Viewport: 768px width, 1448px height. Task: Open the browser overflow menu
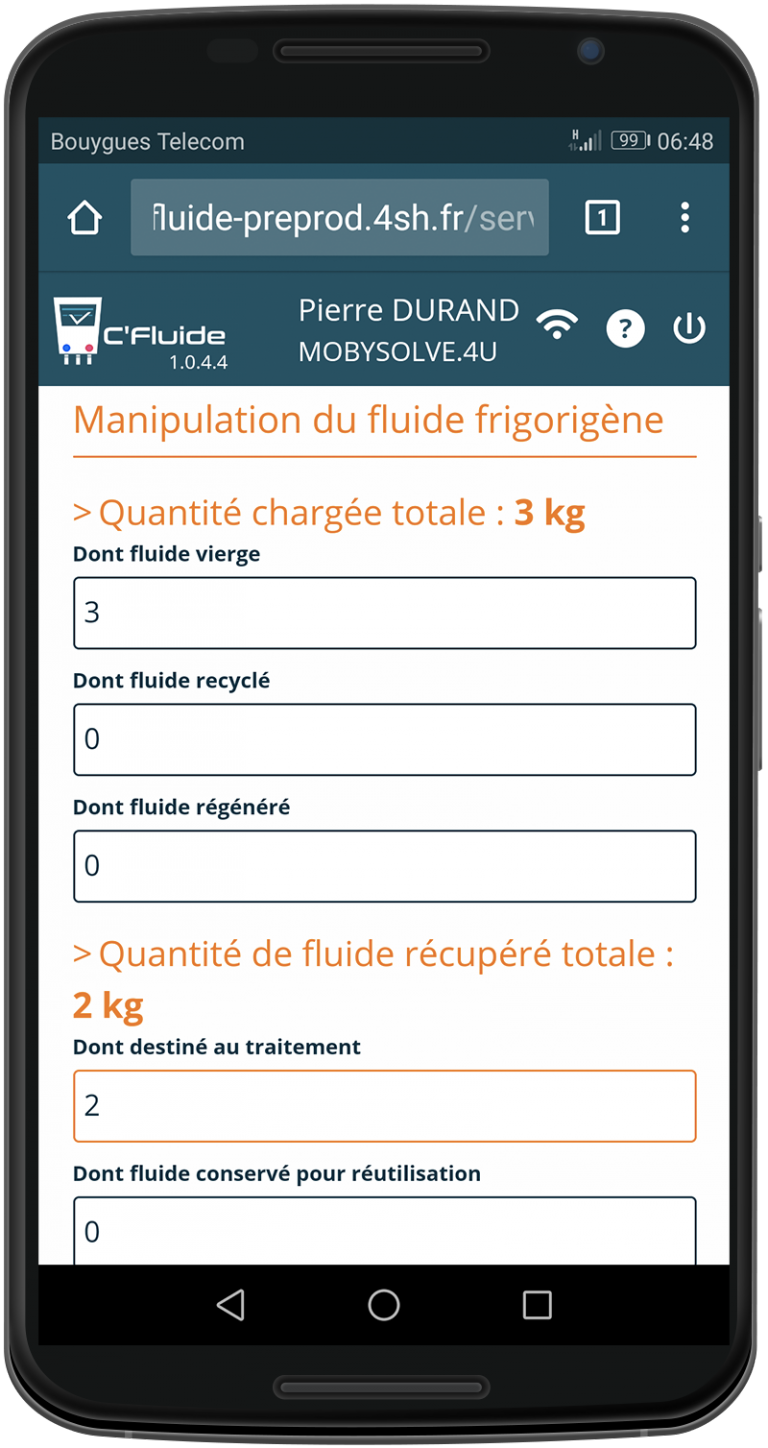685,217
